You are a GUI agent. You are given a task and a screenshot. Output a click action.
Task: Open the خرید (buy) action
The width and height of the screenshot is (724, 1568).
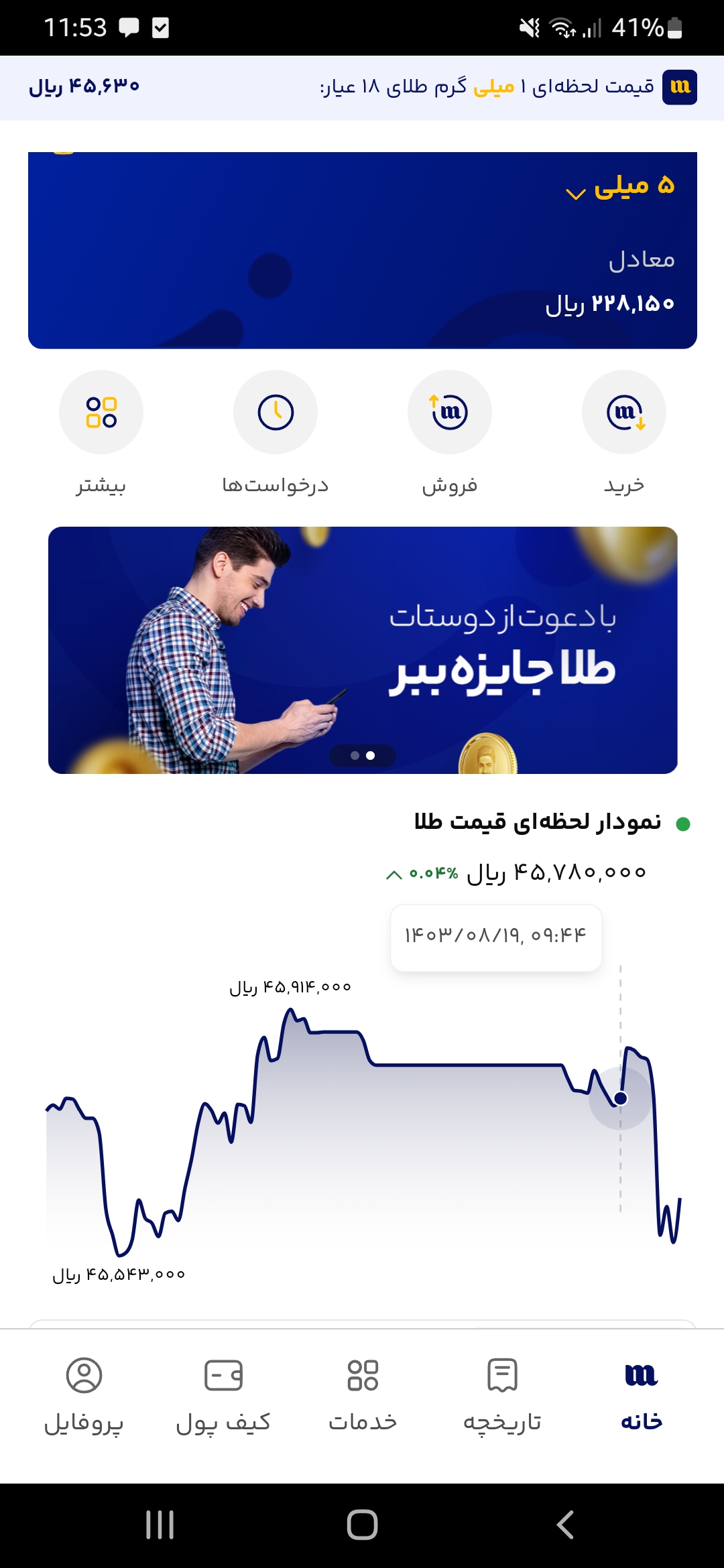click(623, 413)
